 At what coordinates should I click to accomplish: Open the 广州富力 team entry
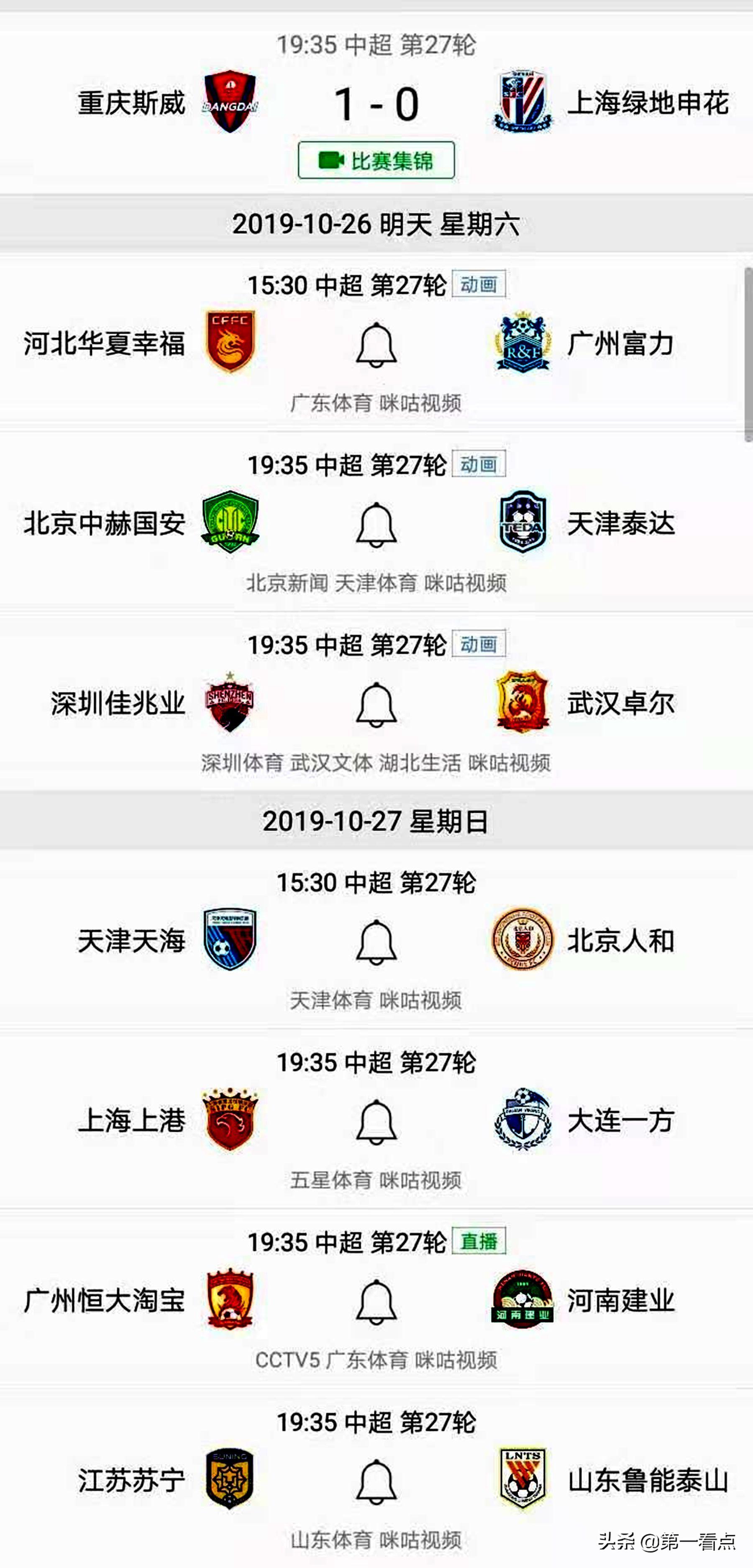(x=620, y=345)
